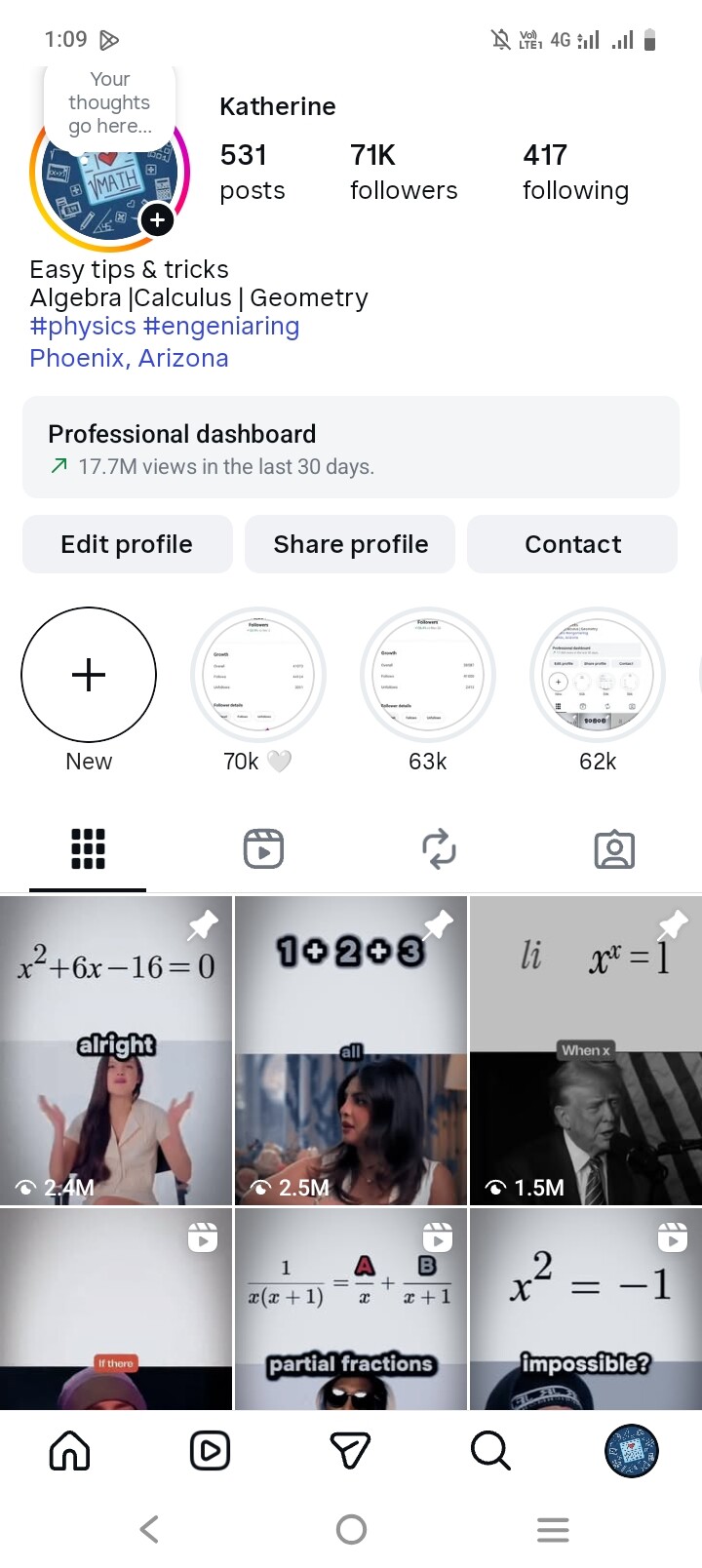
Task: Open the Search and explore tab
Action: coord(490,1451)
